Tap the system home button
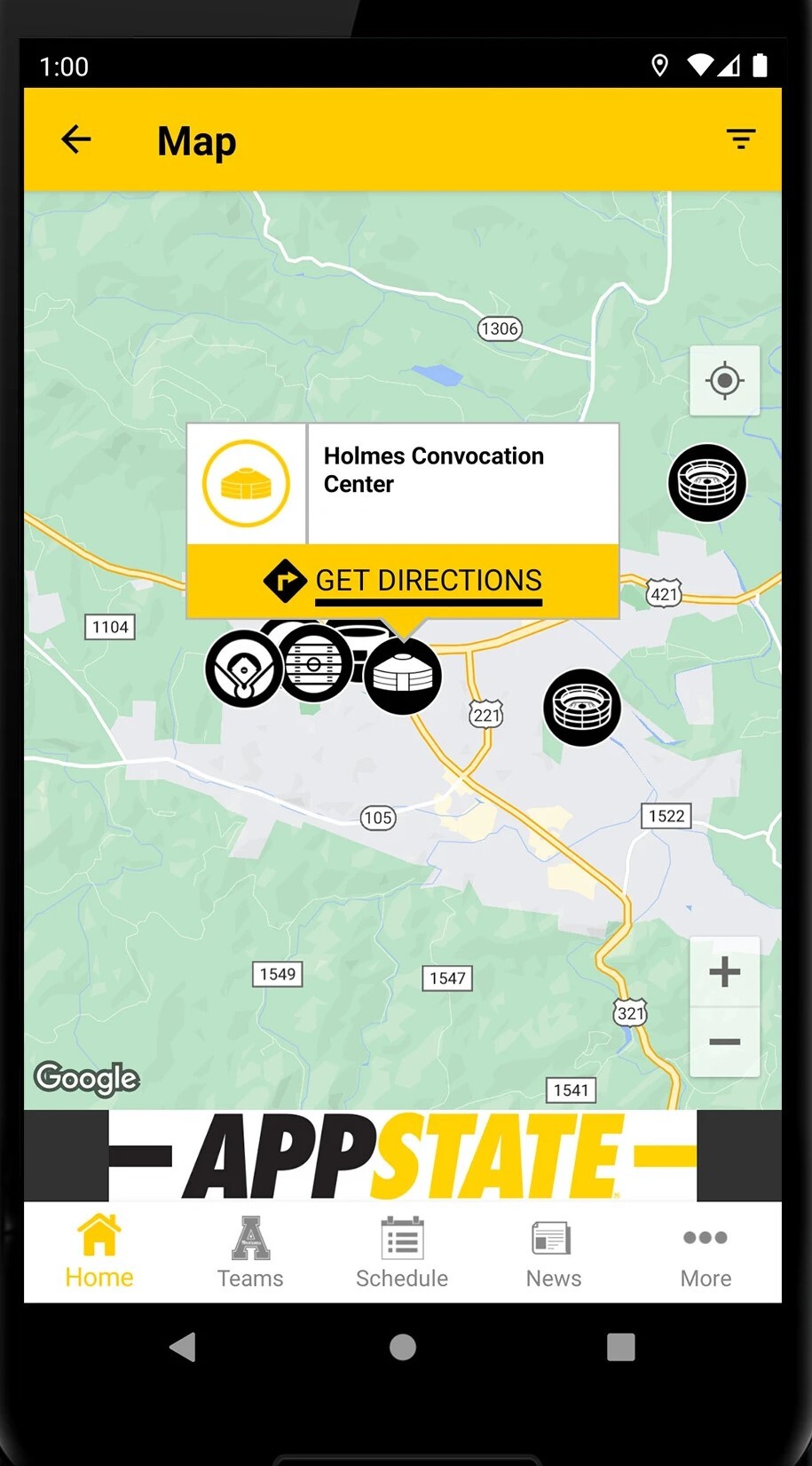Viewport: 812px width, 1466px height. tap(403, 1347)
